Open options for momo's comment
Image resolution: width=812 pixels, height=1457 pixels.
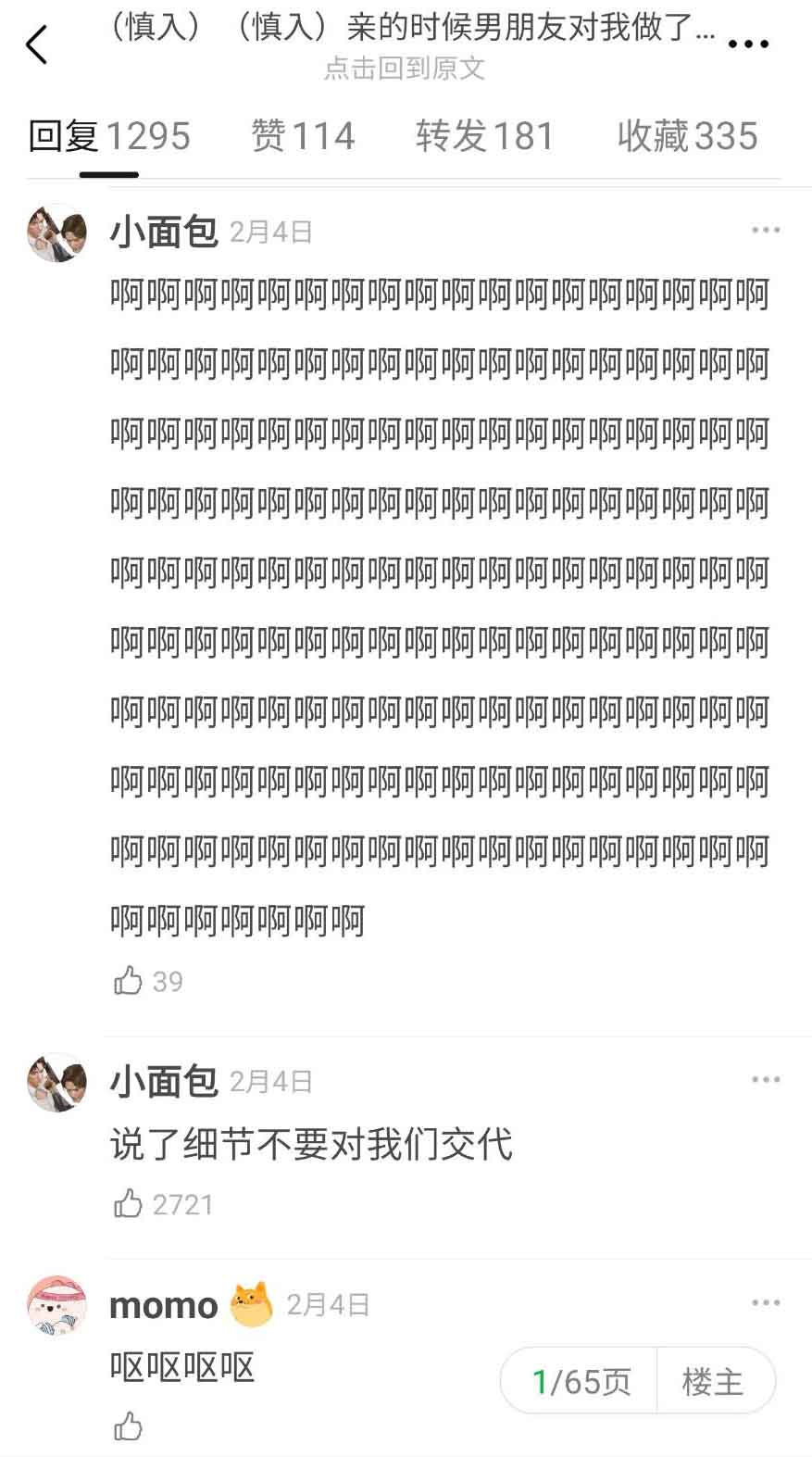click(765, 1302)
